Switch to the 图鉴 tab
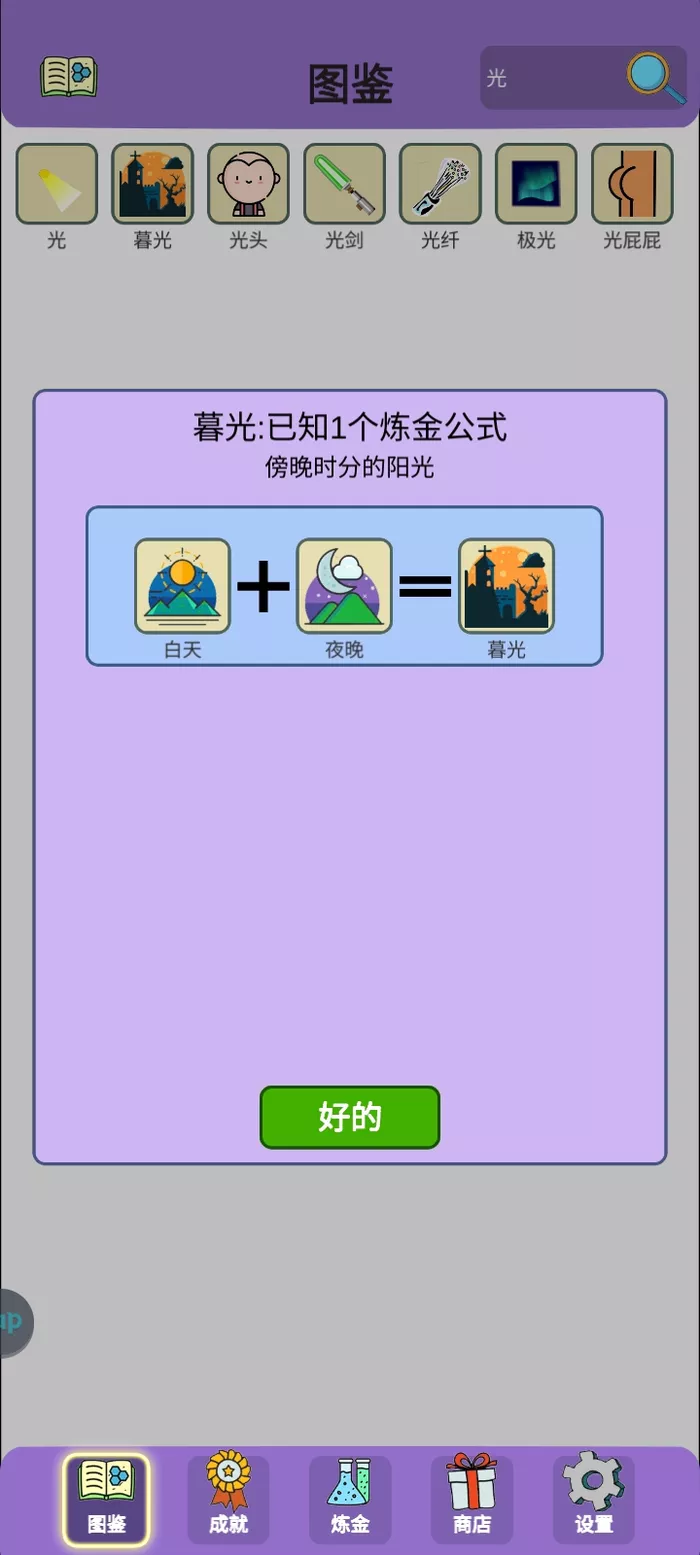700x1555 pixels. pos(107,1498)
